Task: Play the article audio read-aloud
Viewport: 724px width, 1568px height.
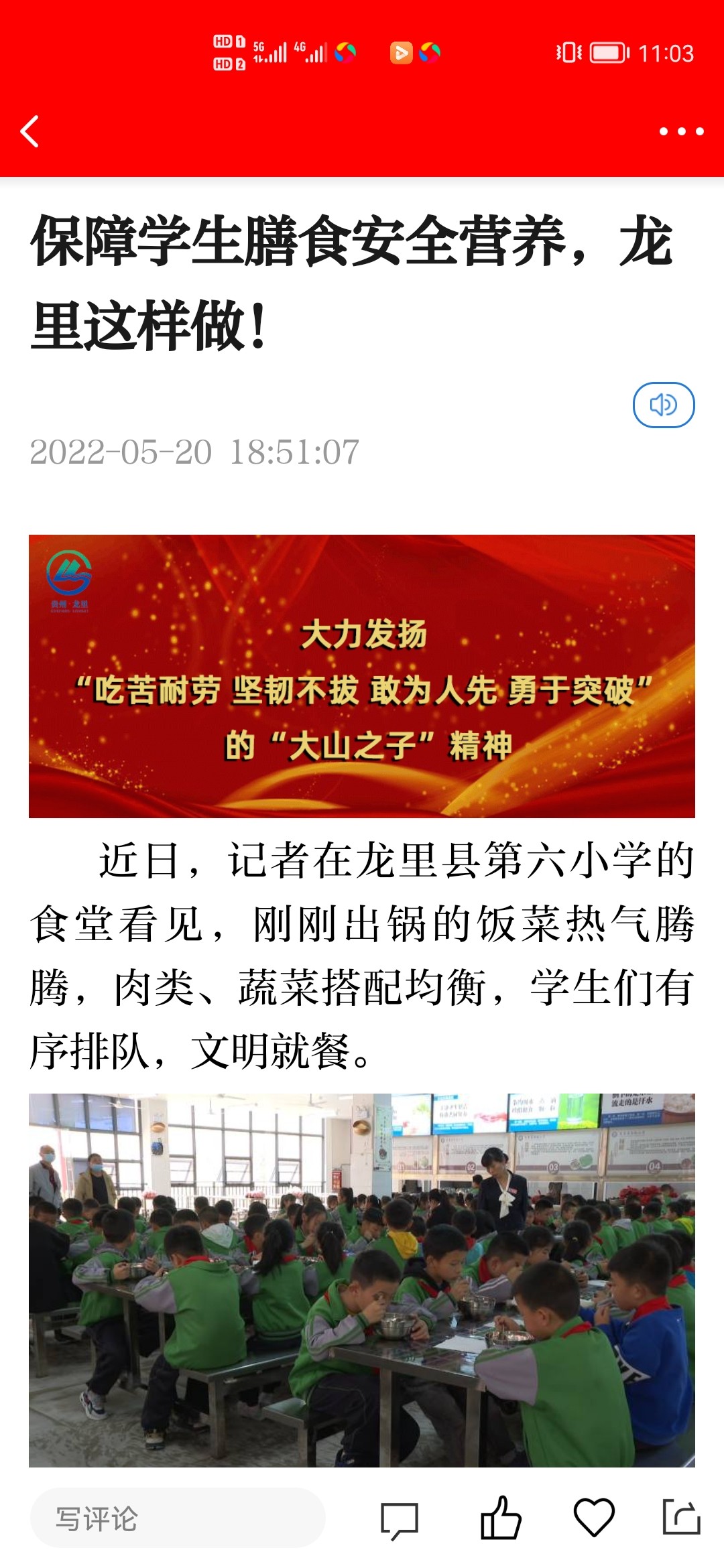Action: point(663,405)
